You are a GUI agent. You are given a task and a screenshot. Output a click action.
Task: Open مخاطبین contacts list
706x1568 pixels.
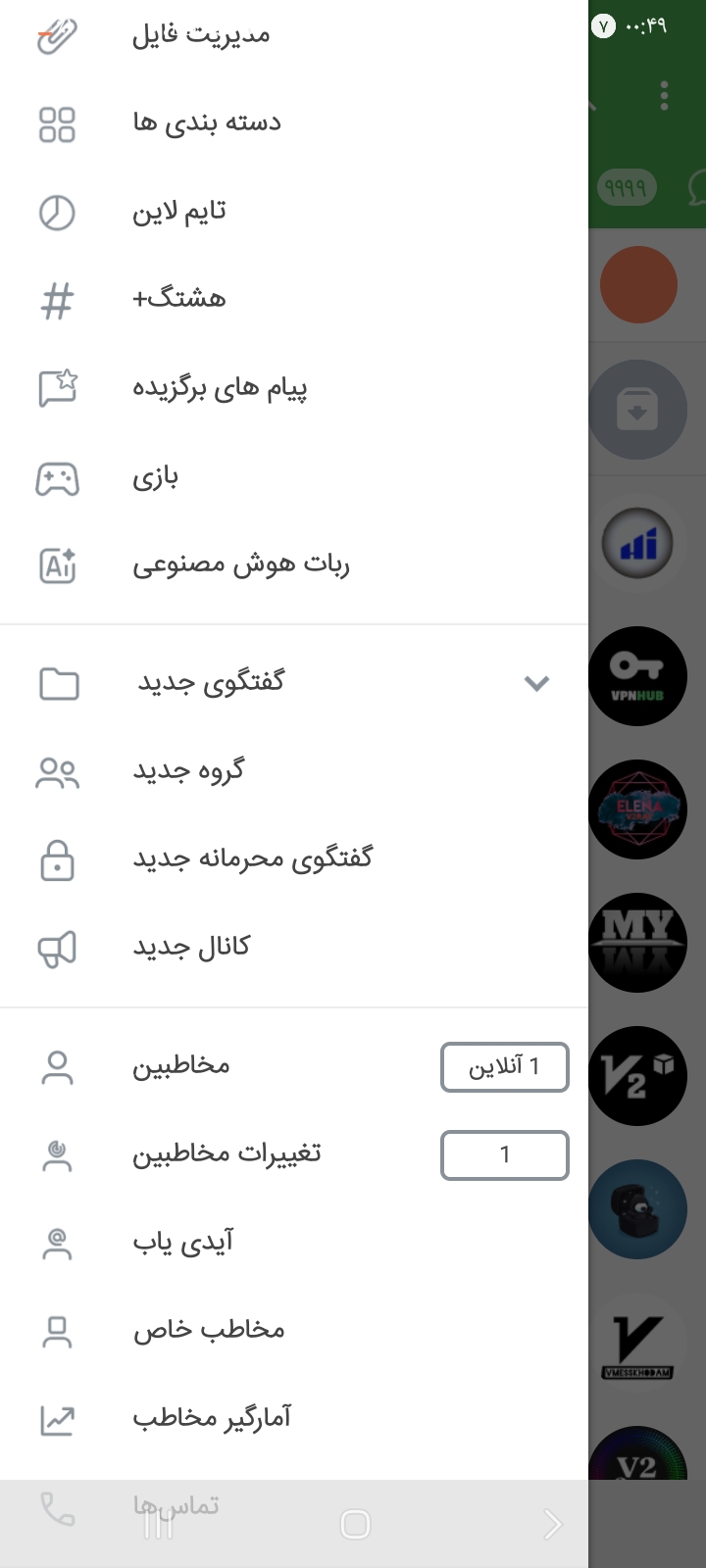pos(181,1066)
